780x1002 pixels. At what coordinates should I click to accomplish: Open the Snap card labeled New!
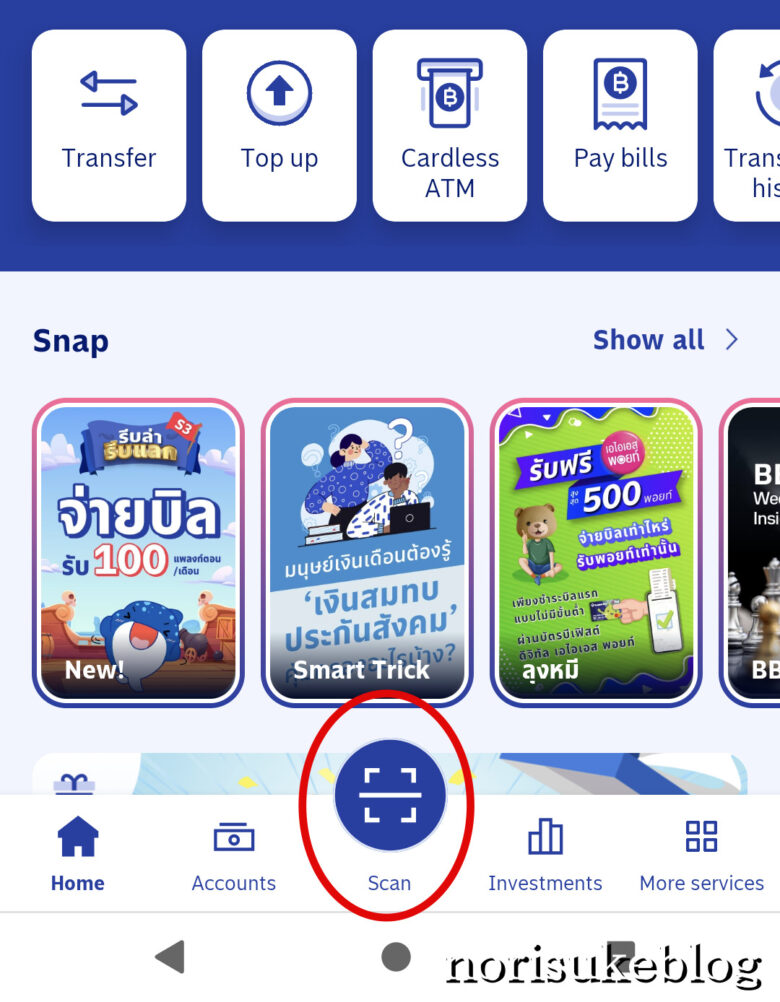click(x=138, y=552)
